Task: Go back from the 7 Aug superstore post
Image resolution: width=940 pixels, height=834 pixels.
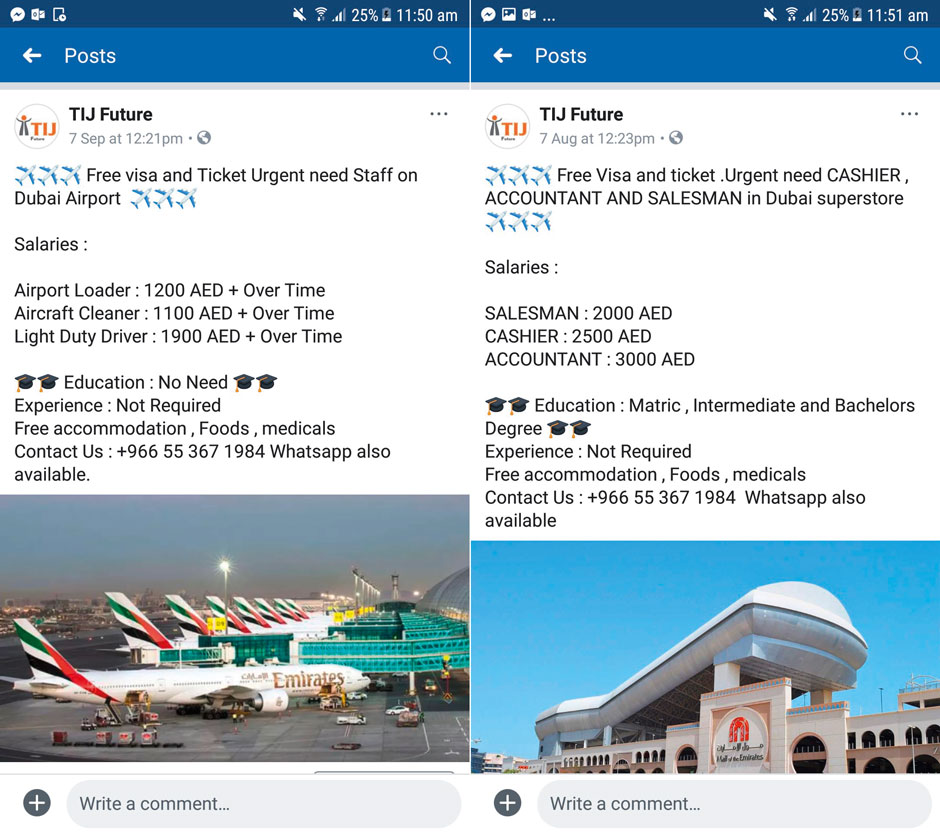Action: coord(503,56)
